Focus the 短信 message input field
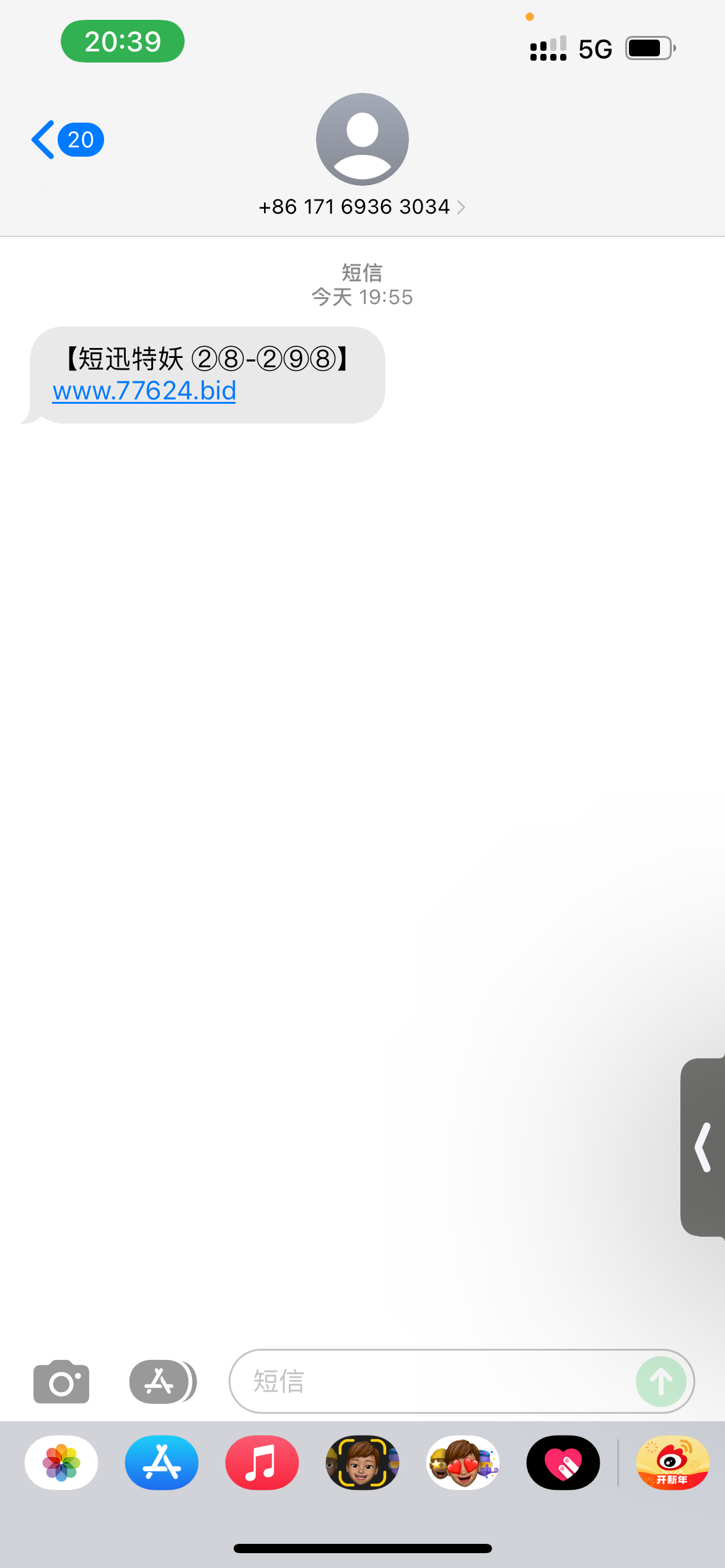Viewport: 725px width, 1568px height. point(434,1382)
